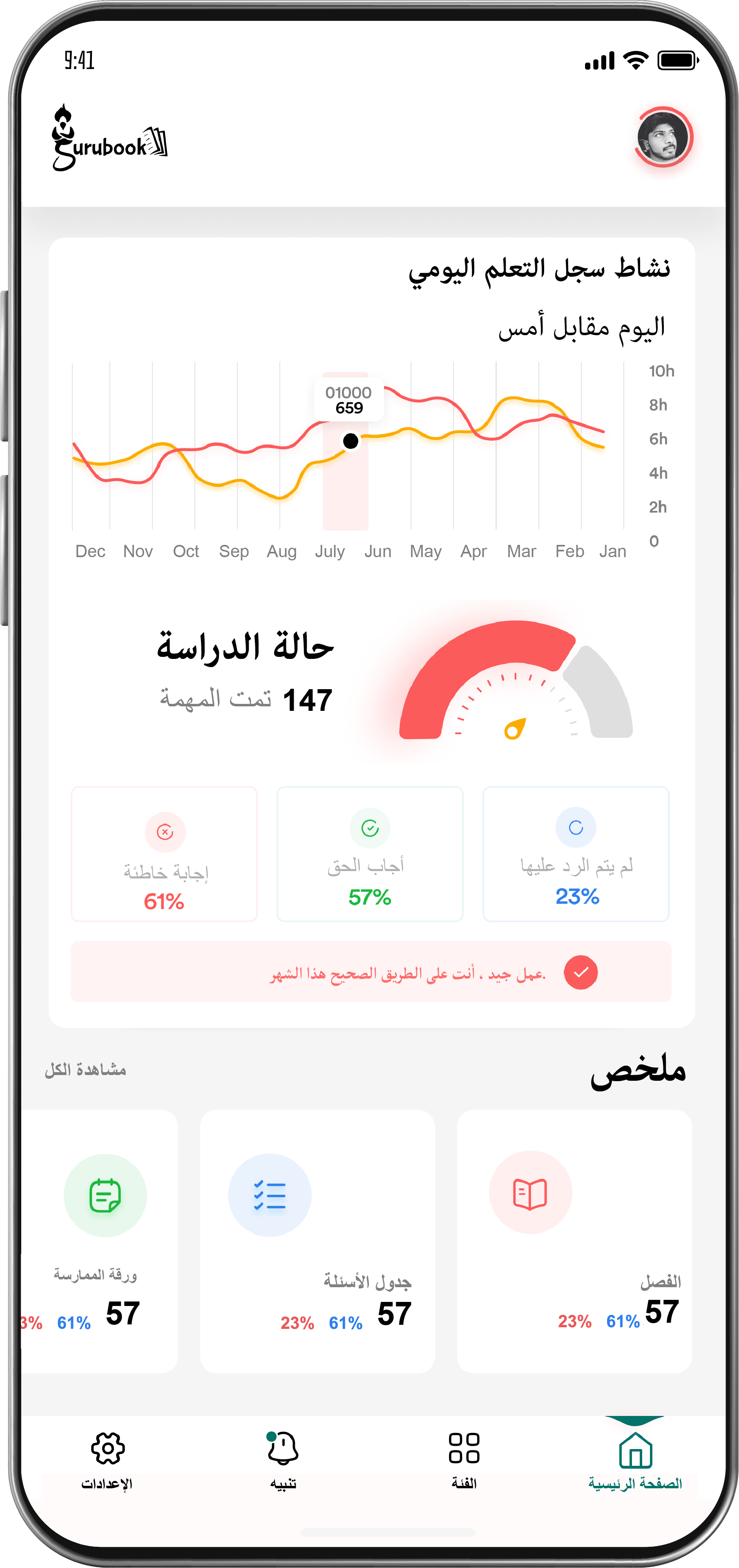The image size is (739, 1568).
Task: Switch to the الفئة category tab
Action: coord(464,1458)
